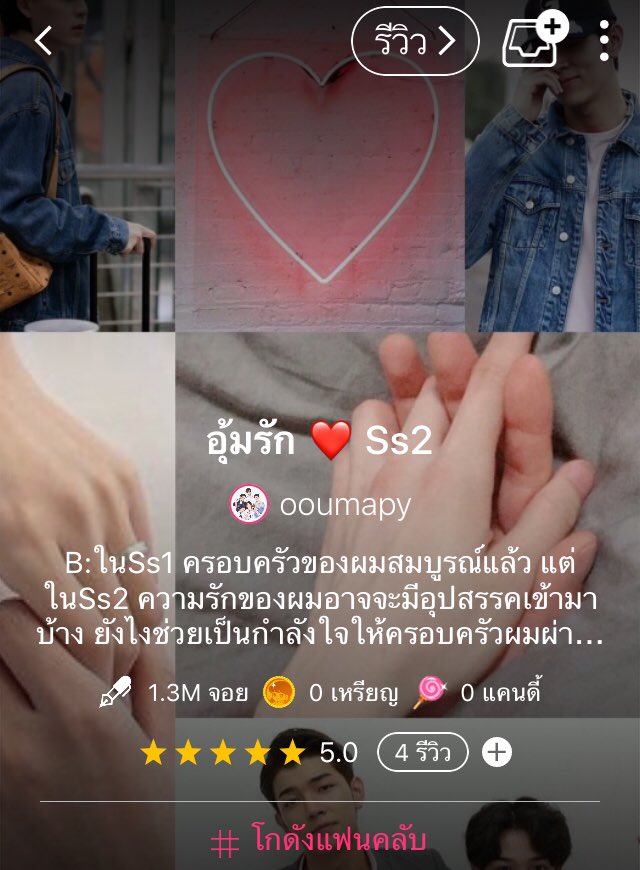Open the รีวิว reviews button

(x=415, y=41)
